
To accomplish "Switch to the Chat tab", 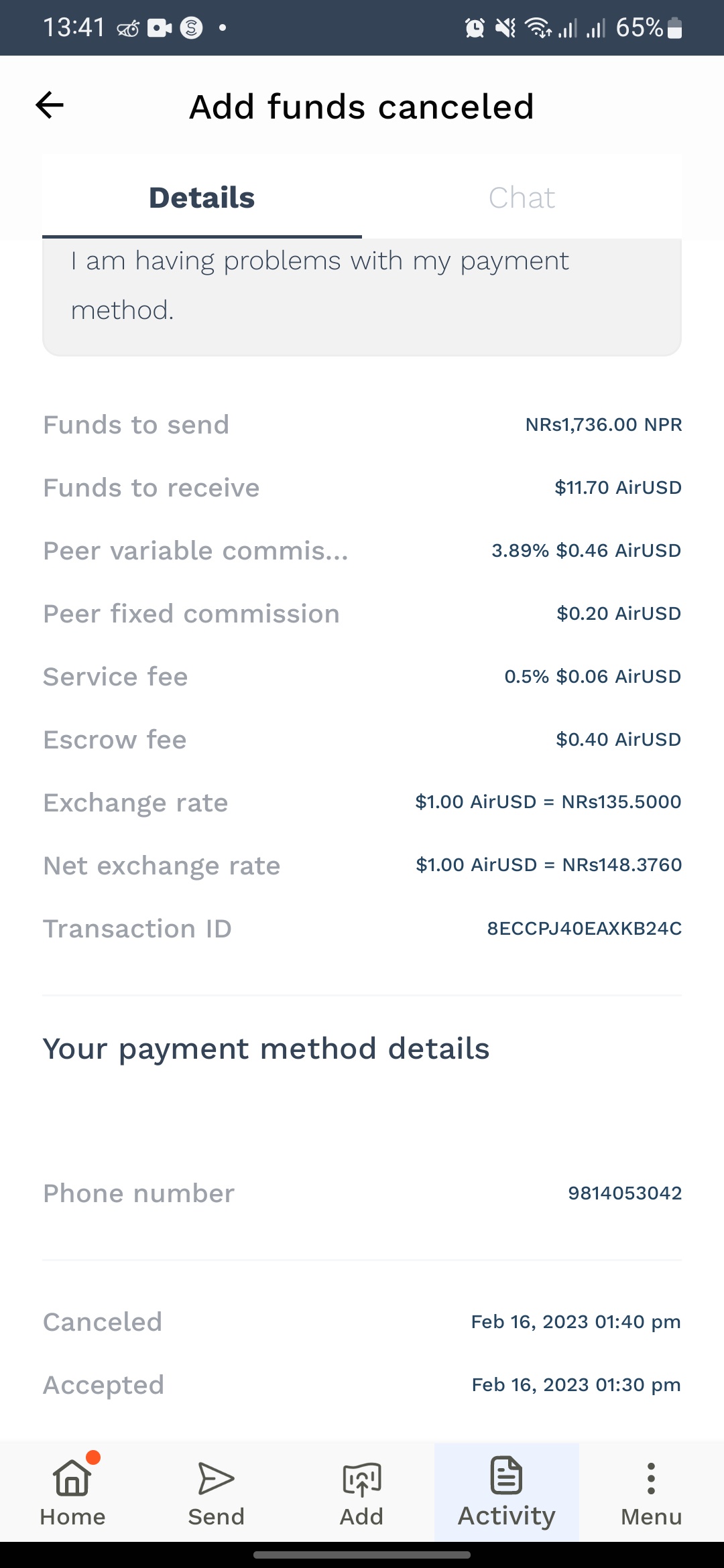I will click(522, 197).
